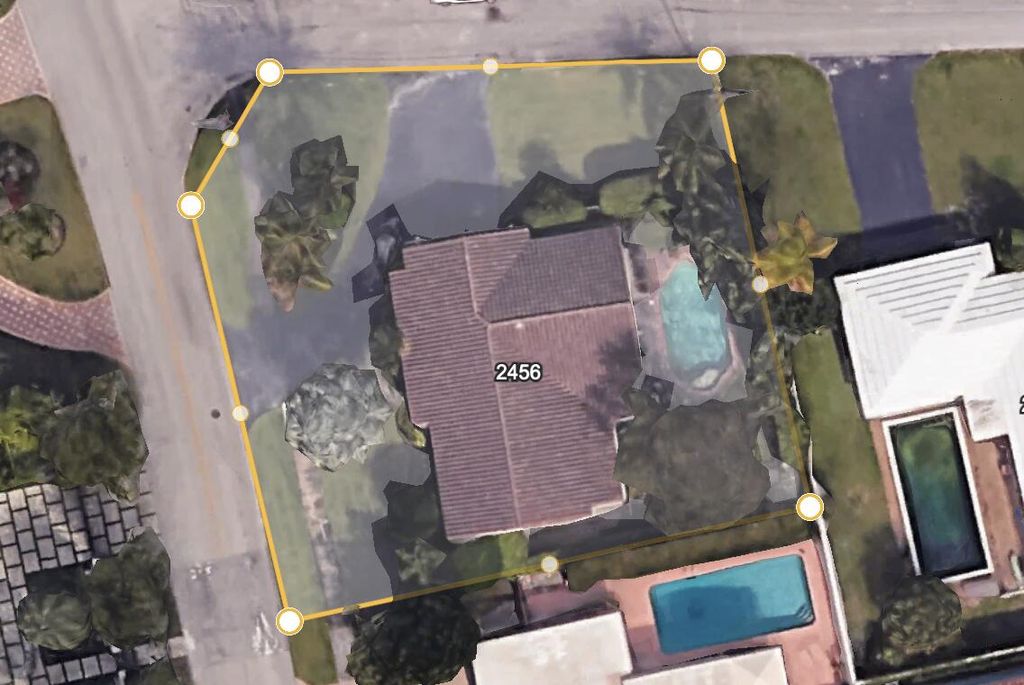Viewport: 1024px width, 685px height.
Task: Tap the midpoint handle on the right edge
Action: [760, 284]
